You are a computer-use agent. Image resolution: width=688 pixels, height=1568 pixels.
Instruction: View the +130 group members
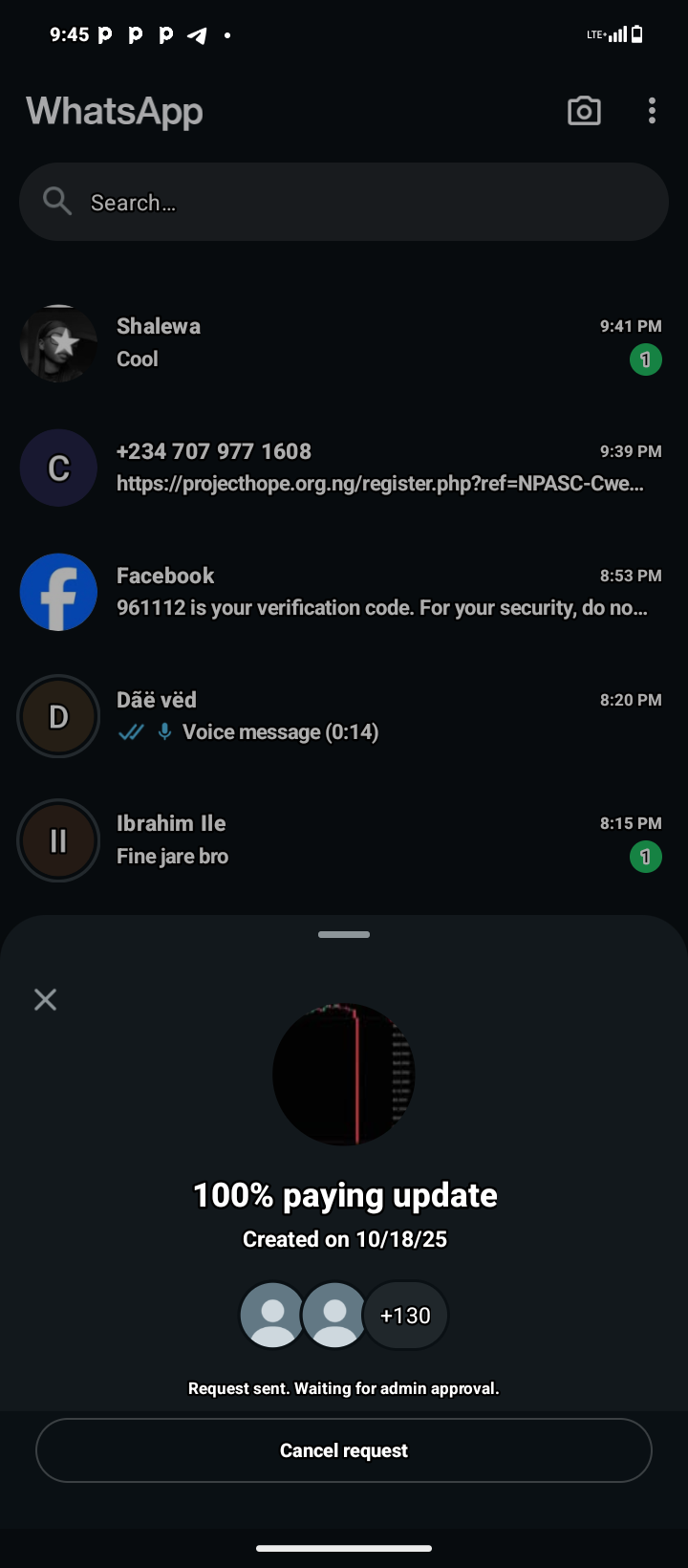click(x=405, y=1316)
